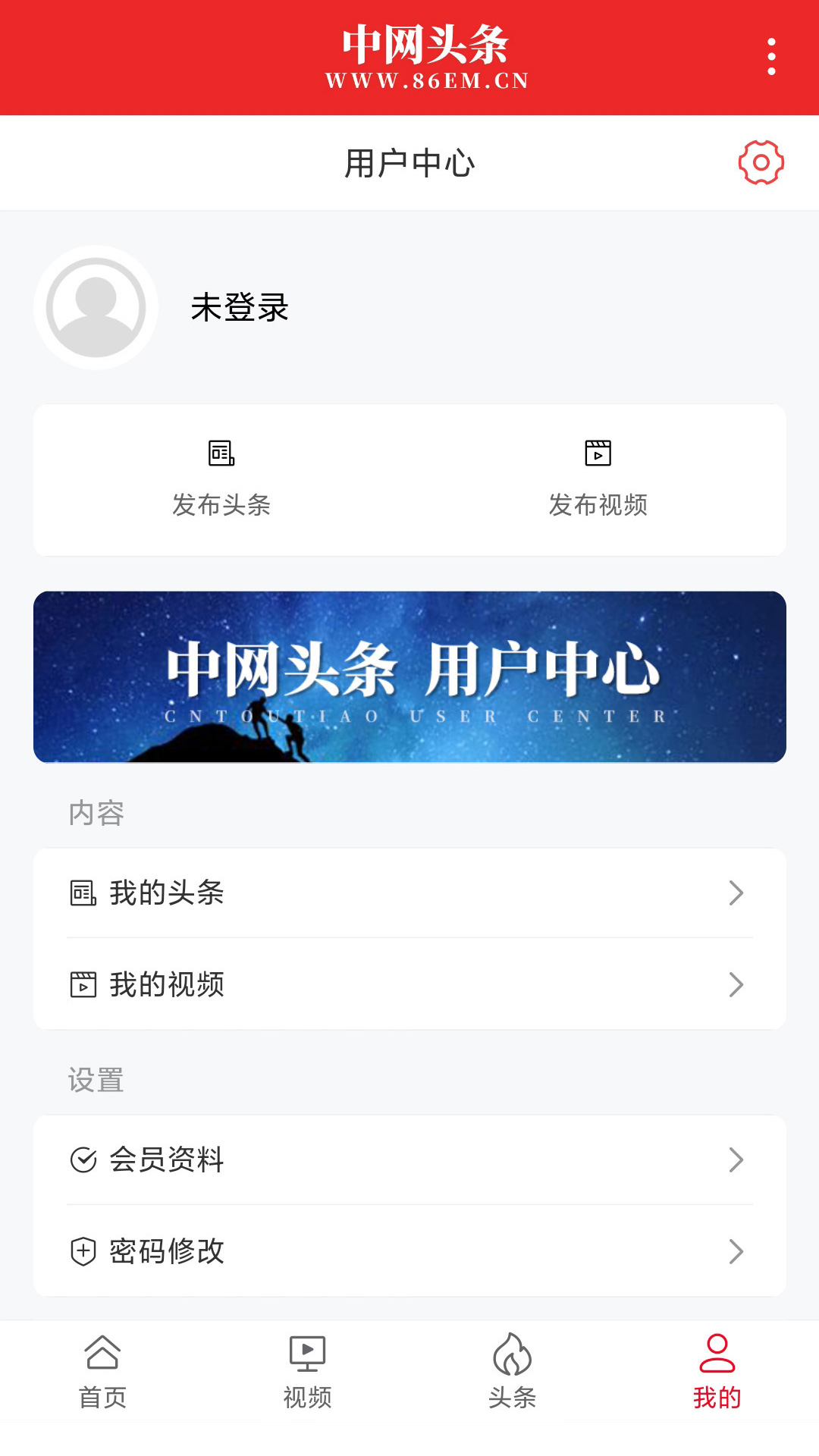The height and width of the screenshot is (1456, 819).
Task: Open 我的视频 via its right arrow
Action: pyautogui.click(x=735, y=984)
